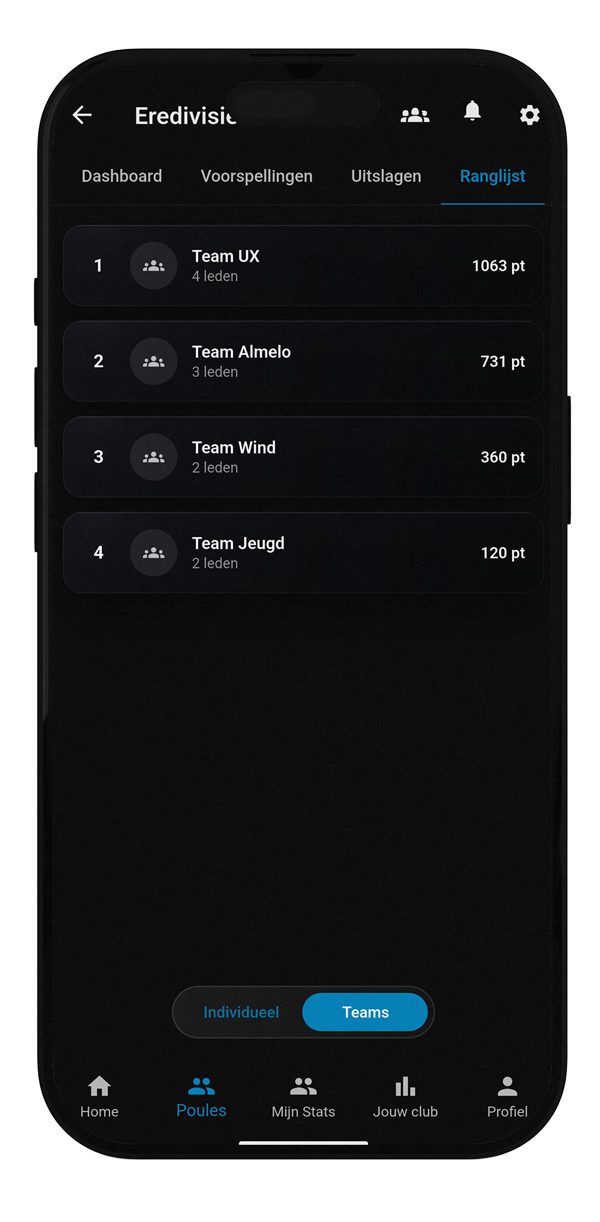This screenshot has width=600, height=1222.
Task: Open the Poules tab
Action: tap(201, 1097)
